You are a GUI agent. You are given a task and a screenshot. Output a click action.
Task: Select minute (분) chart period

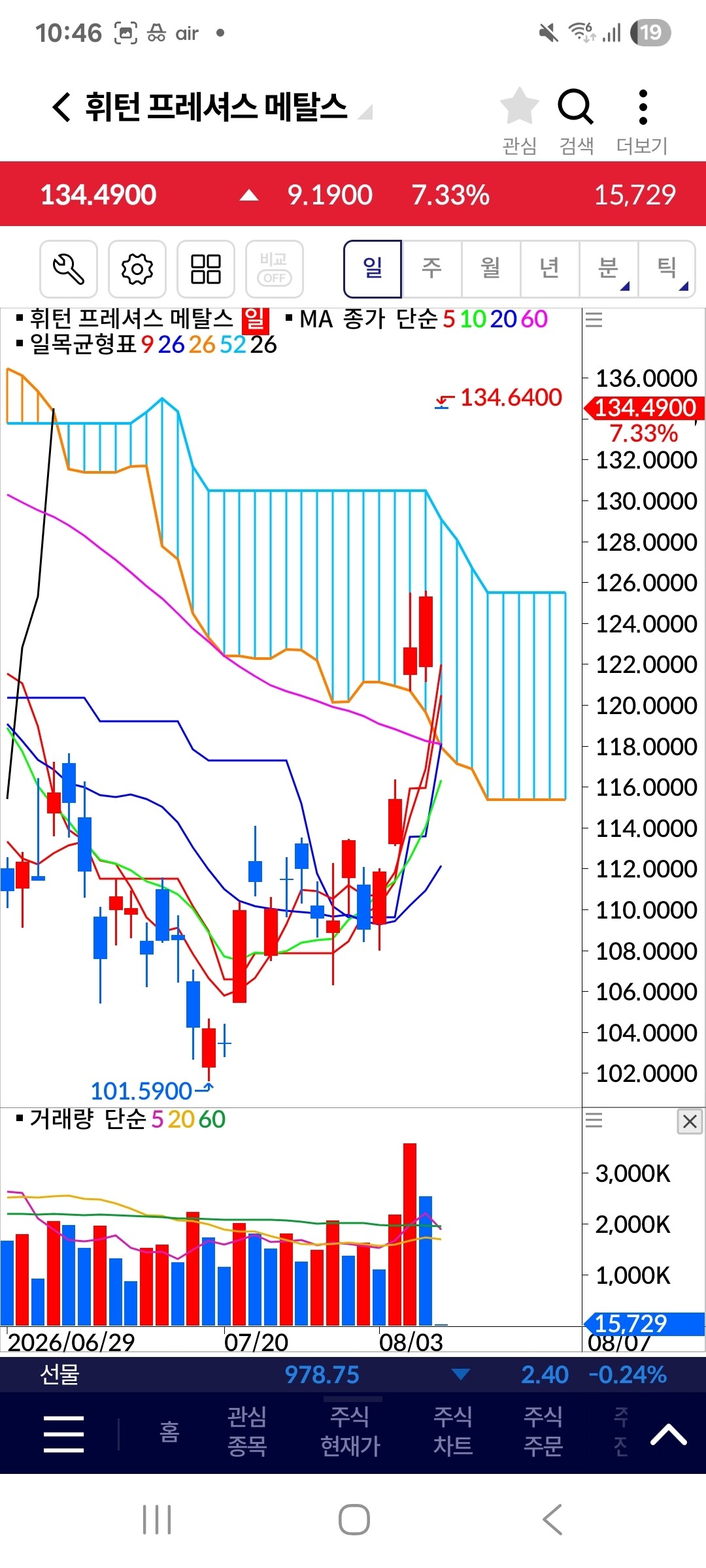coord(609,269)
